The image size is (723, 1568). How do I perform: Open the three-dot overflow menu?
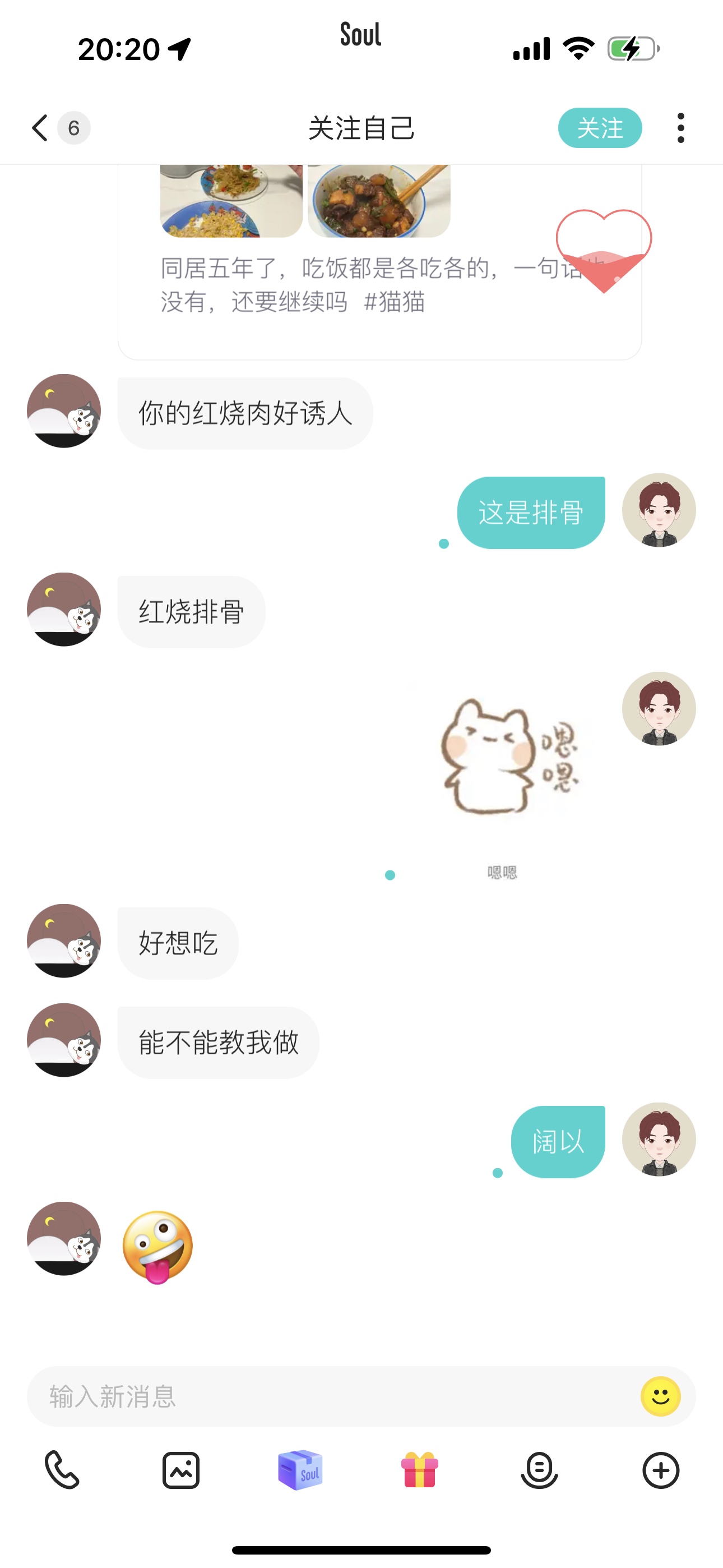(680, 128)
